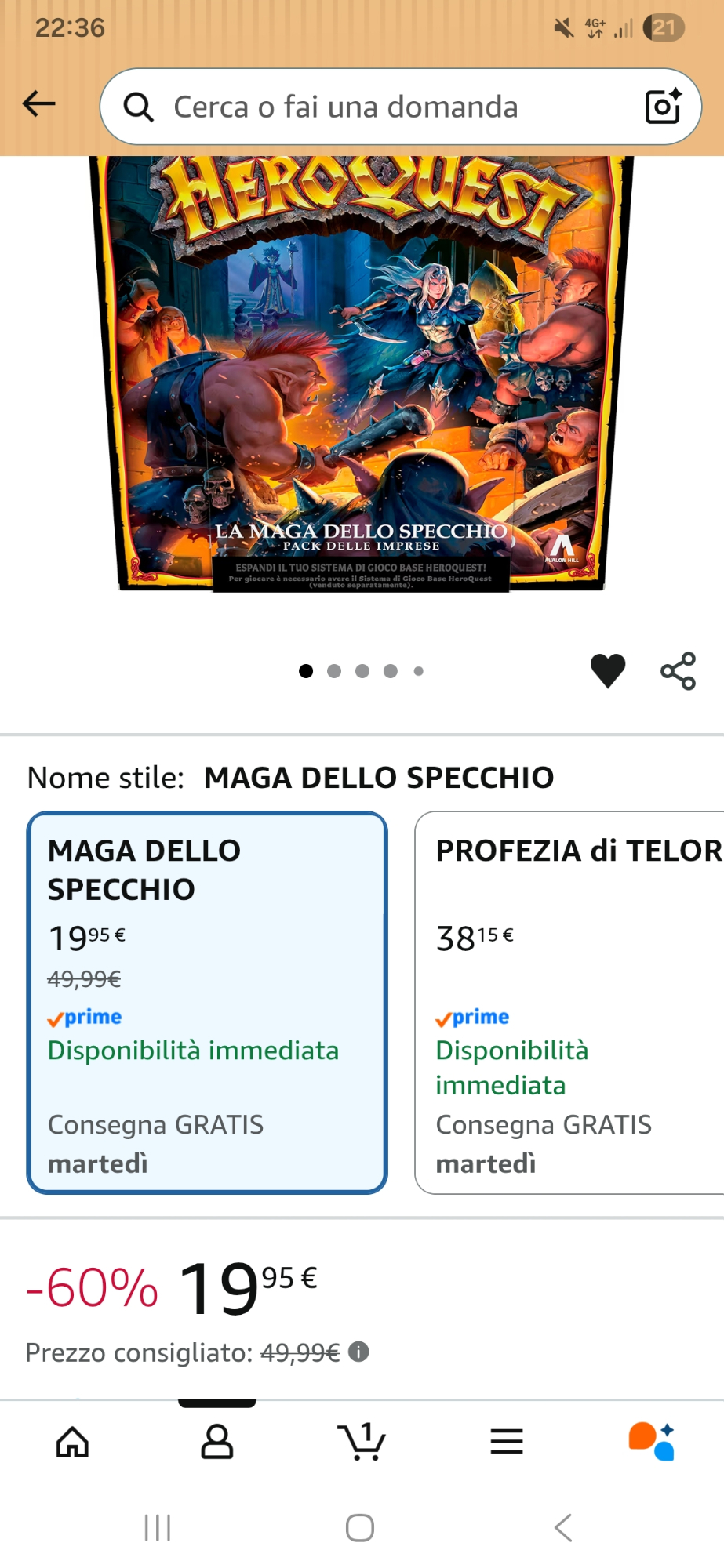Open the shopping cart tab
This screenshot has height=1568, width=724.
click(x=362, y=1441)
